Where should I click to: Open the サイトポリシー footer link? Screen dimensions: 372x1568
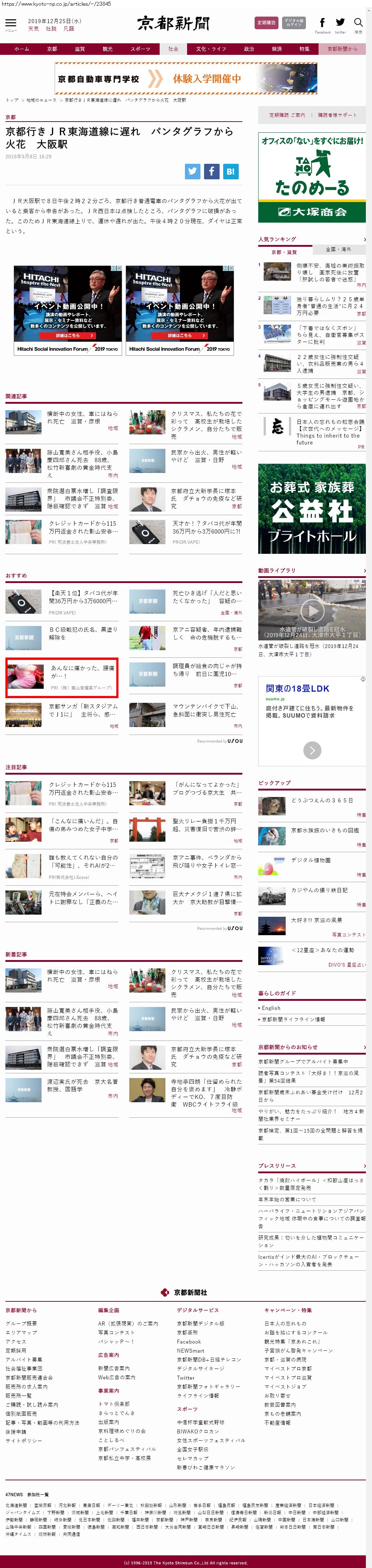24,1441
